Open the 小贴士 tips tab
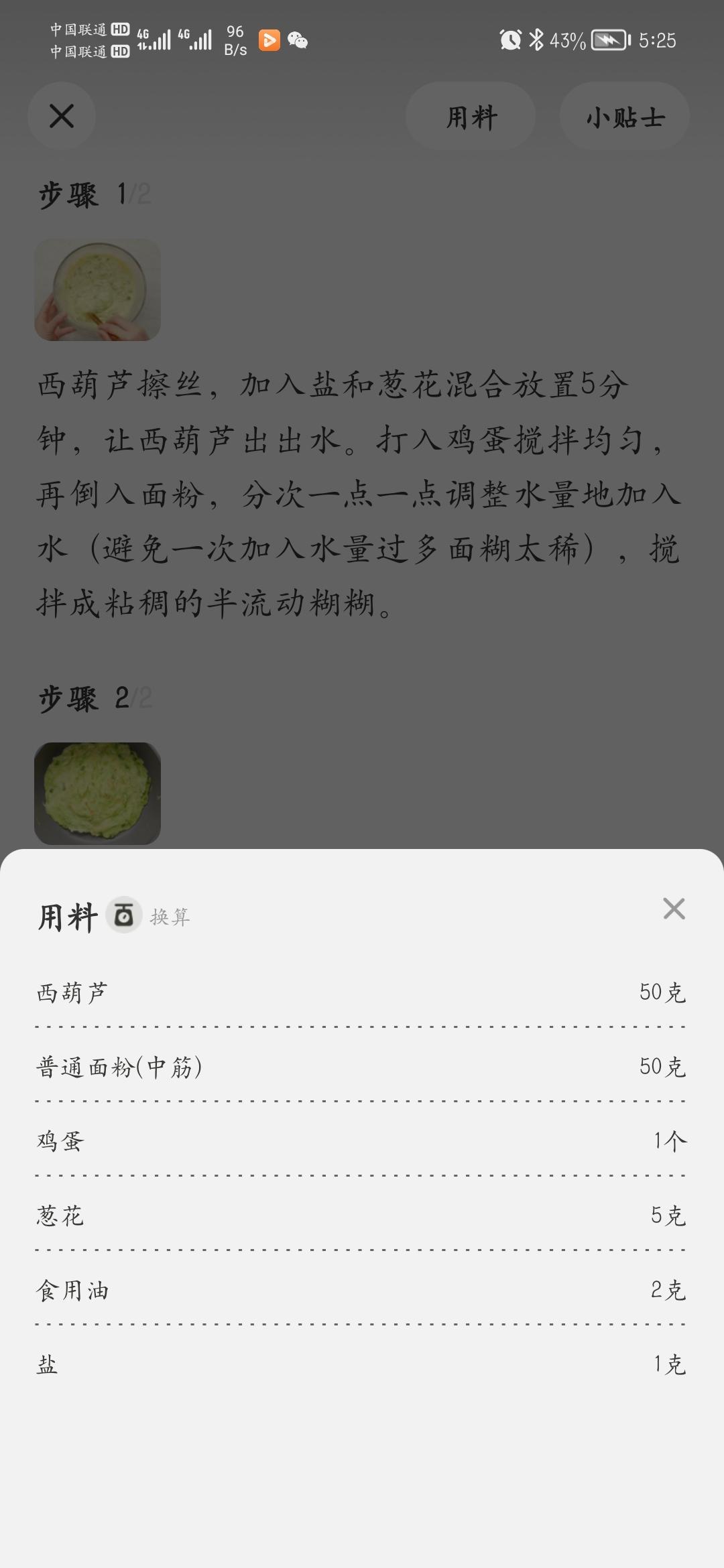Screen dimensions: 724x1568 pos(624,116)
